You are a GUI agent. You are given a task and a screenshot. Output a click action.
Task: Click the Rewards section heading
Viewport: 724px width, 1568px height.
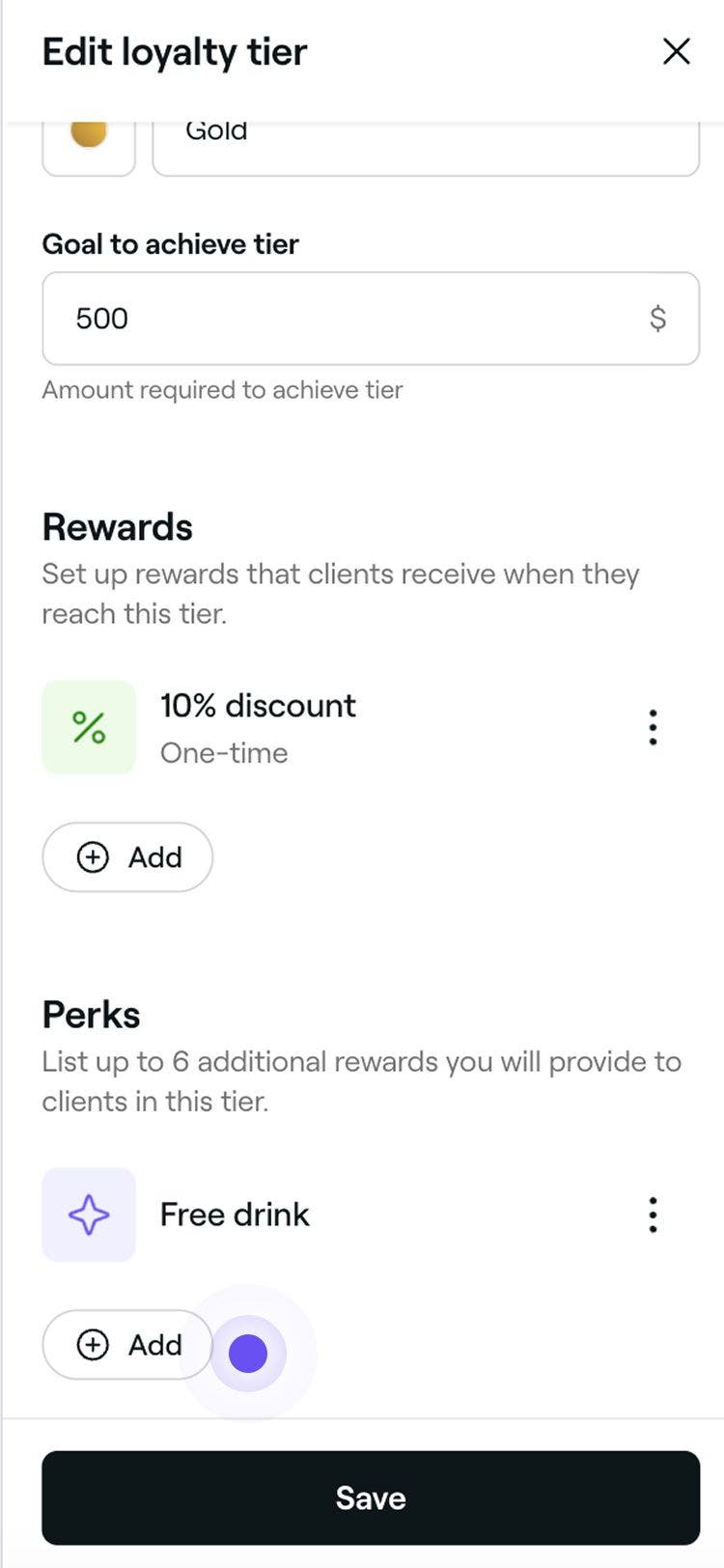117,527
